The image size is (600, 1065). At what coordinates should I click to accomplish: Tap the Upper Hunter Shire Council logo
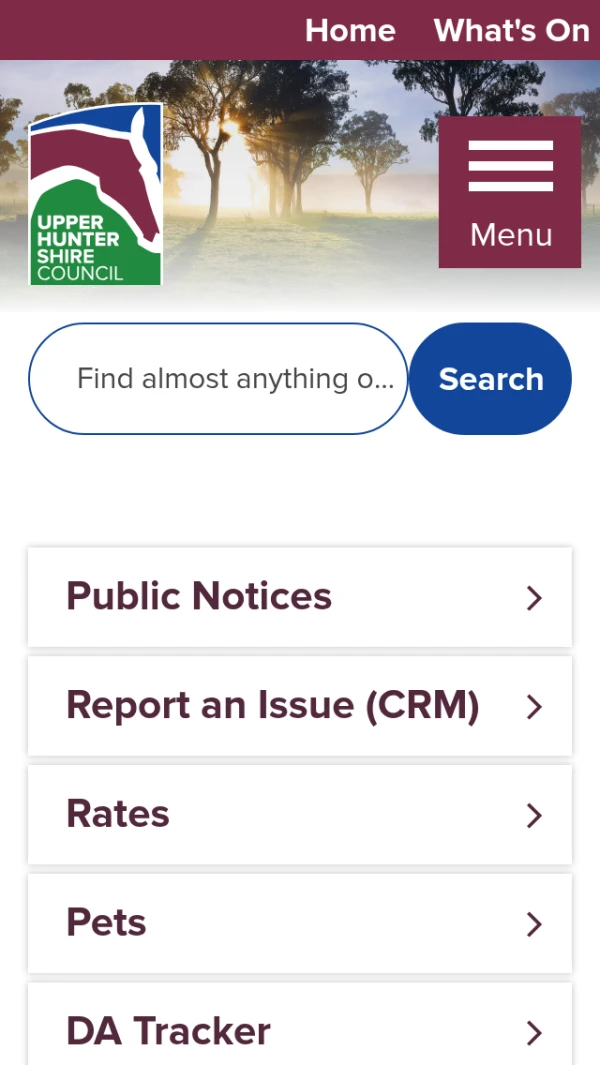coord(96,195)
